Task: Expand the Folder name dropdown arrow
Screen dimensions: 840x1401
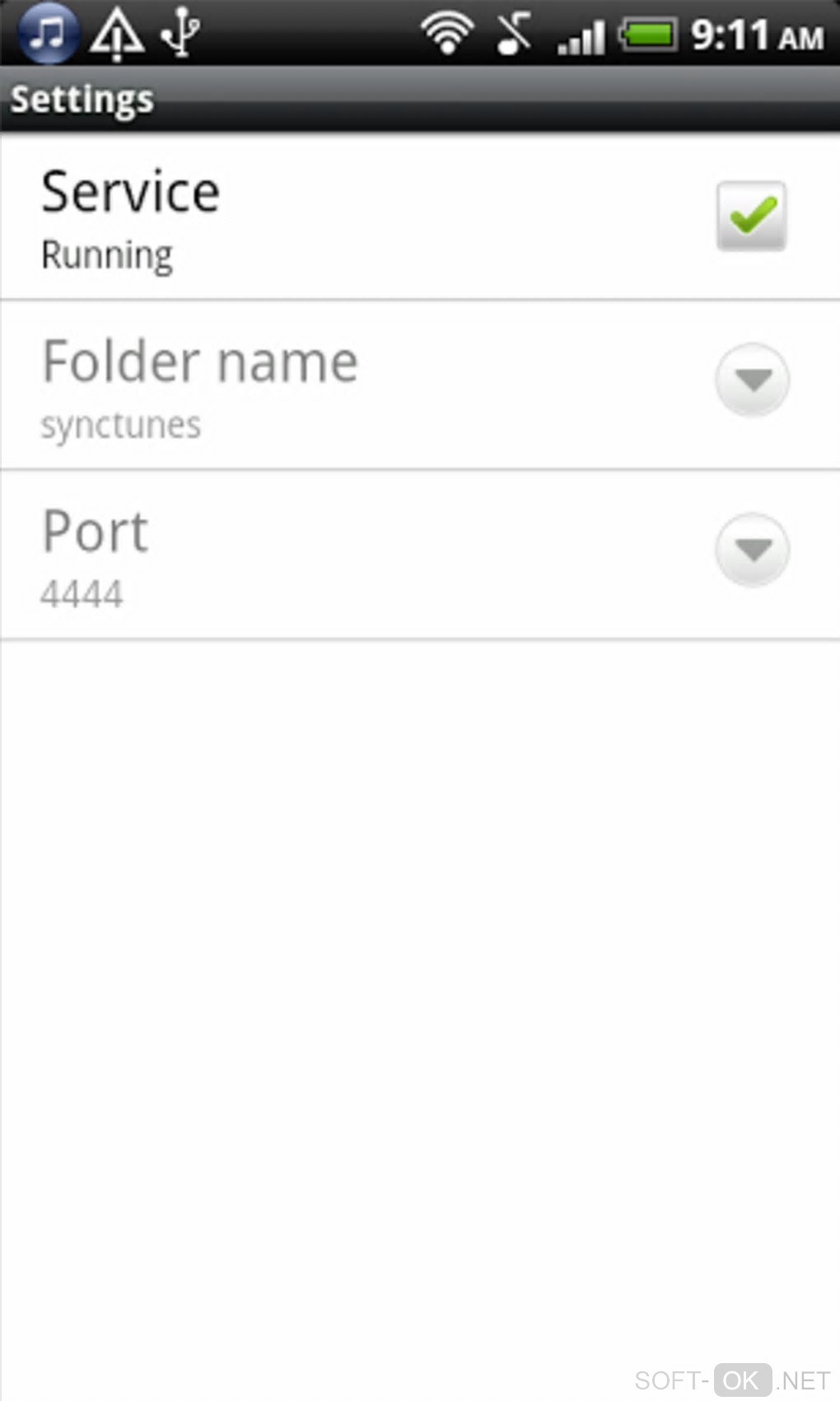Action: [x=752, y=380]
